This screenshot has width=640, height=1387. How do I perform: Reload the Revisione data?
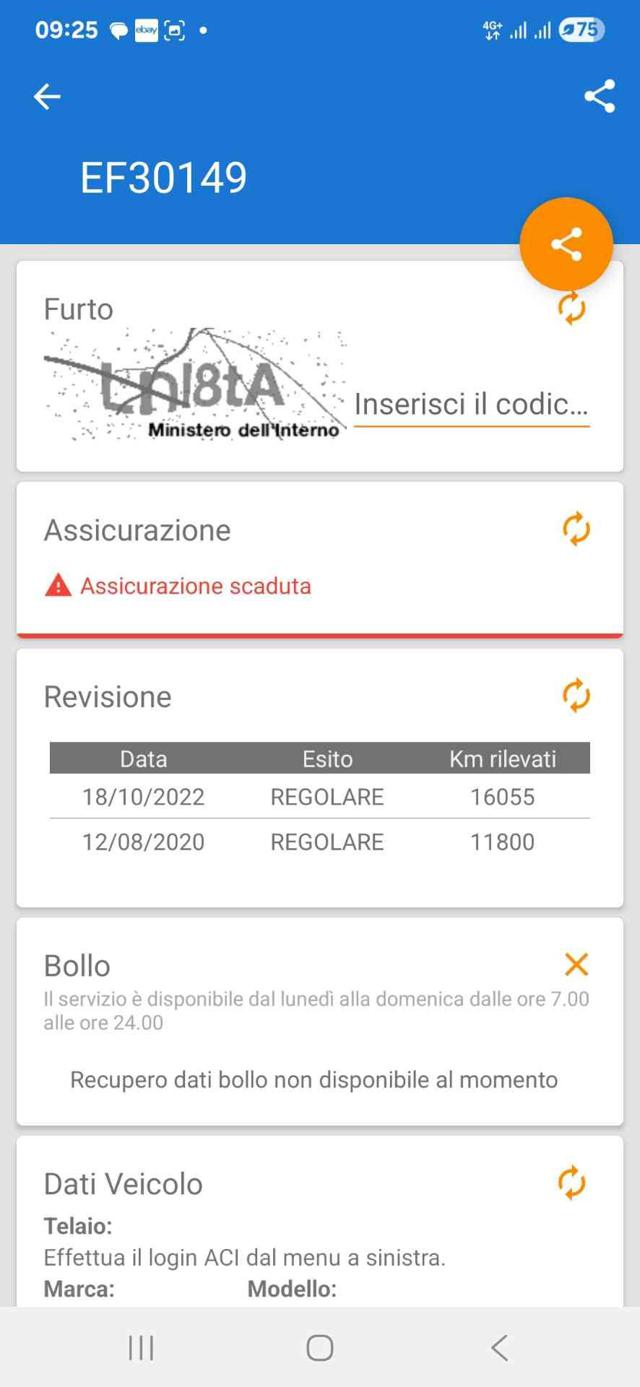pos(576,695)
